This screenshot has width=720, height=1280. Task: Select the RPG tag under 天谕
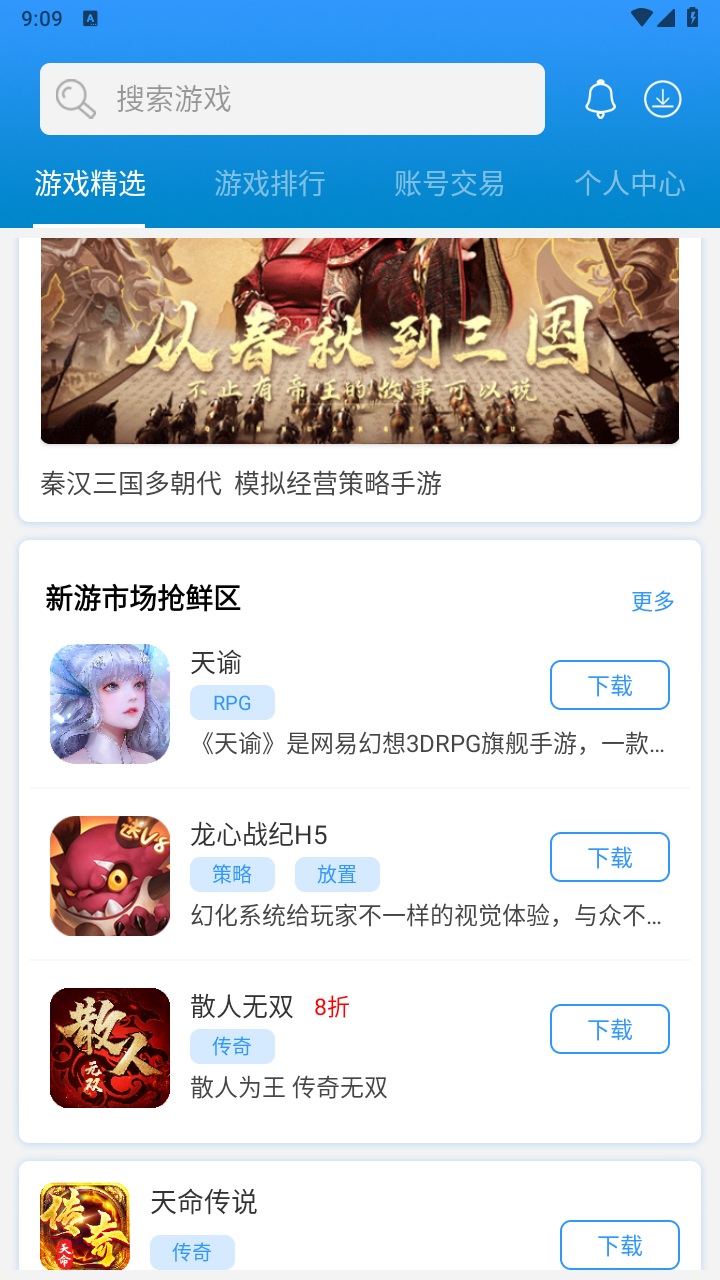(x=232, y=702)
